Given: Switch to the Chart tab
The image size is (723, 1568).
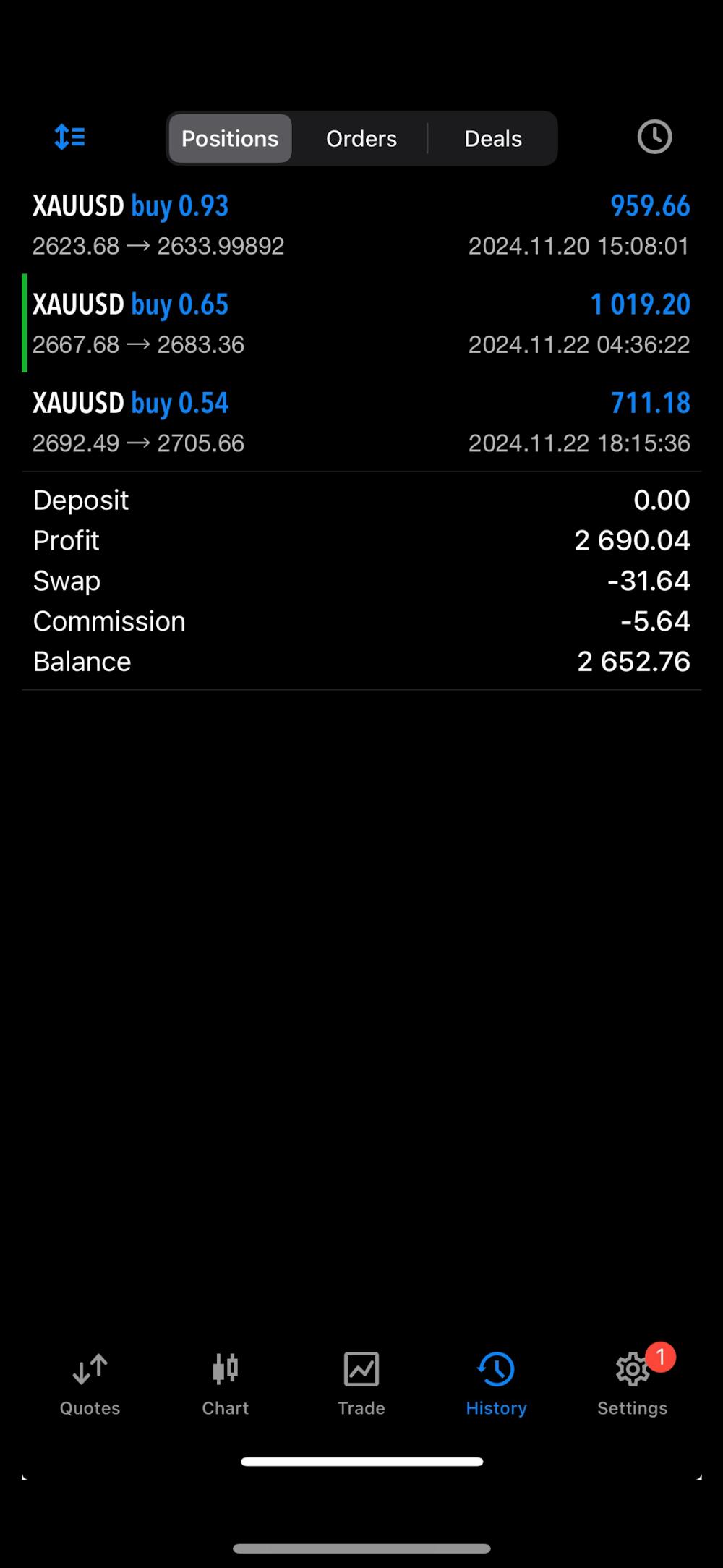Looking at the screenshot, I should pyautogui.click(x=226, y=1384).
